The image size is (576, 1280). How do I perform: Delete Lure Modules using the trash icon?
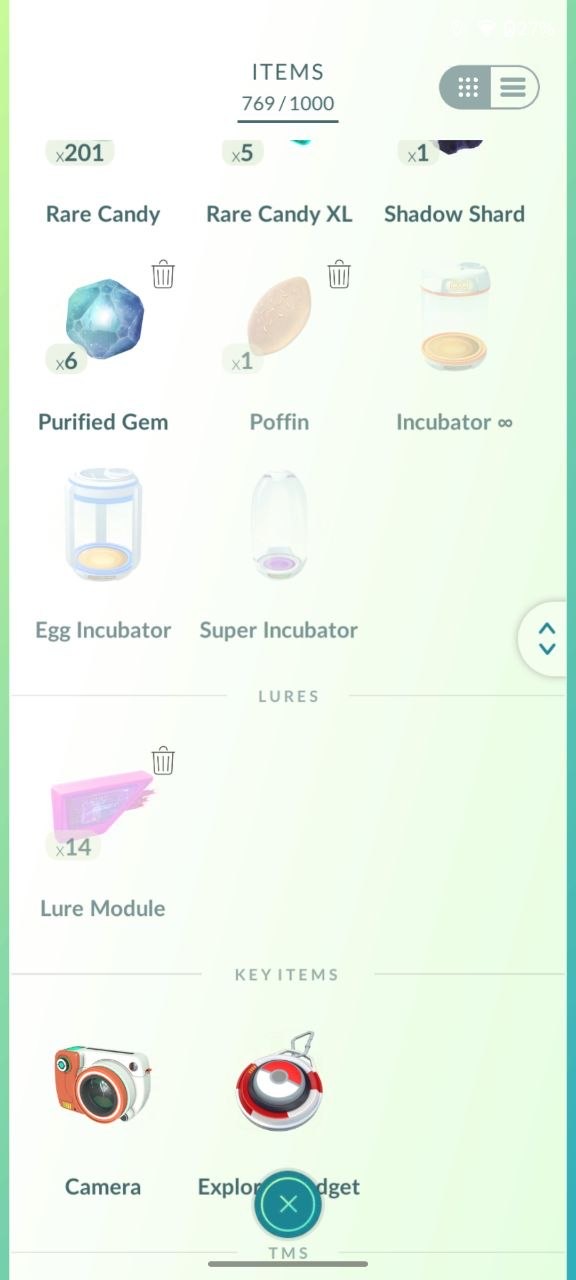tap(163, 761)
